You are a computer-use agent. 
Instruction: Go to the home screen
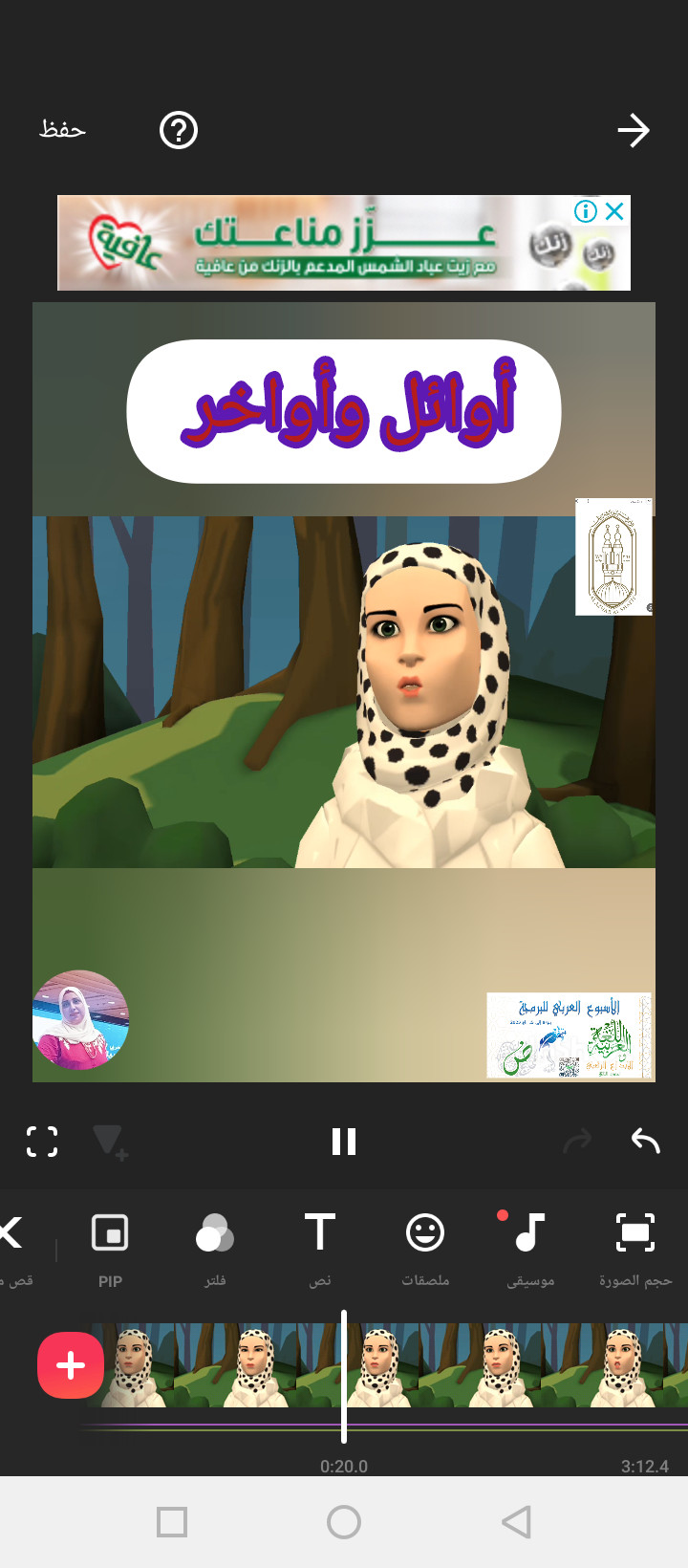[344, 1521]
